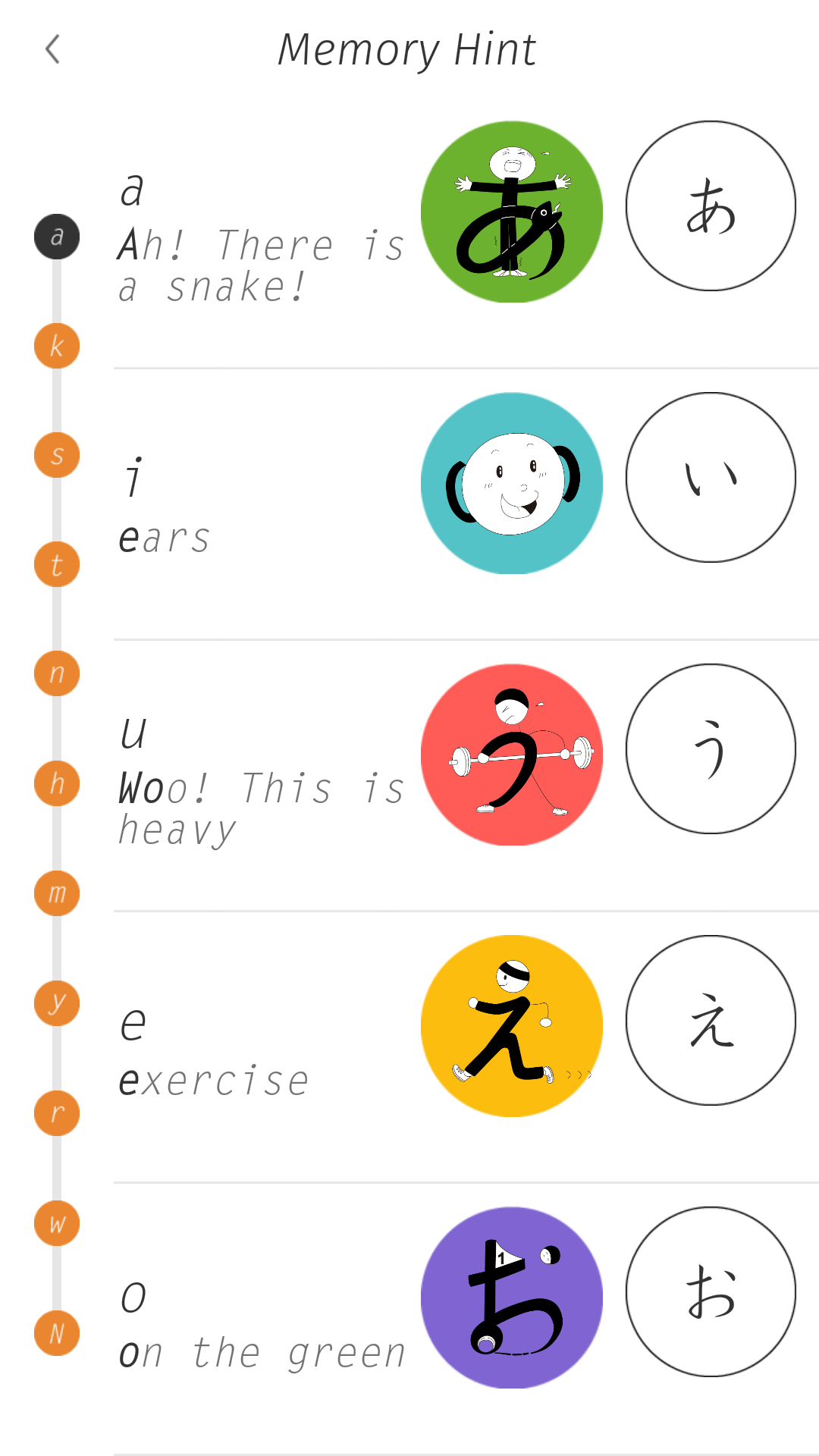Select the う character circle

(x=710, y=749)
